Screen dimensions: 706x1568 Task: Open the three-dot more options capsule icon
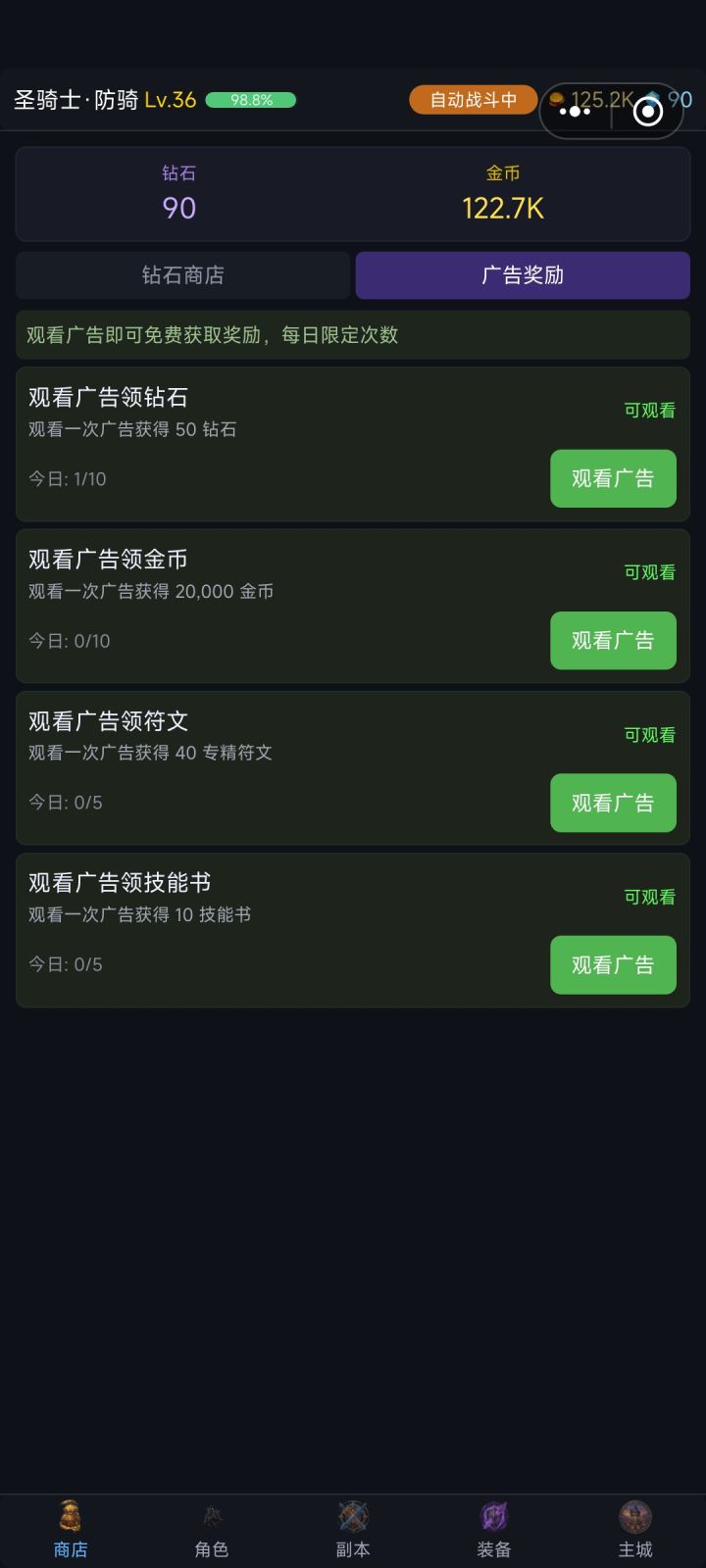[575, 111]
